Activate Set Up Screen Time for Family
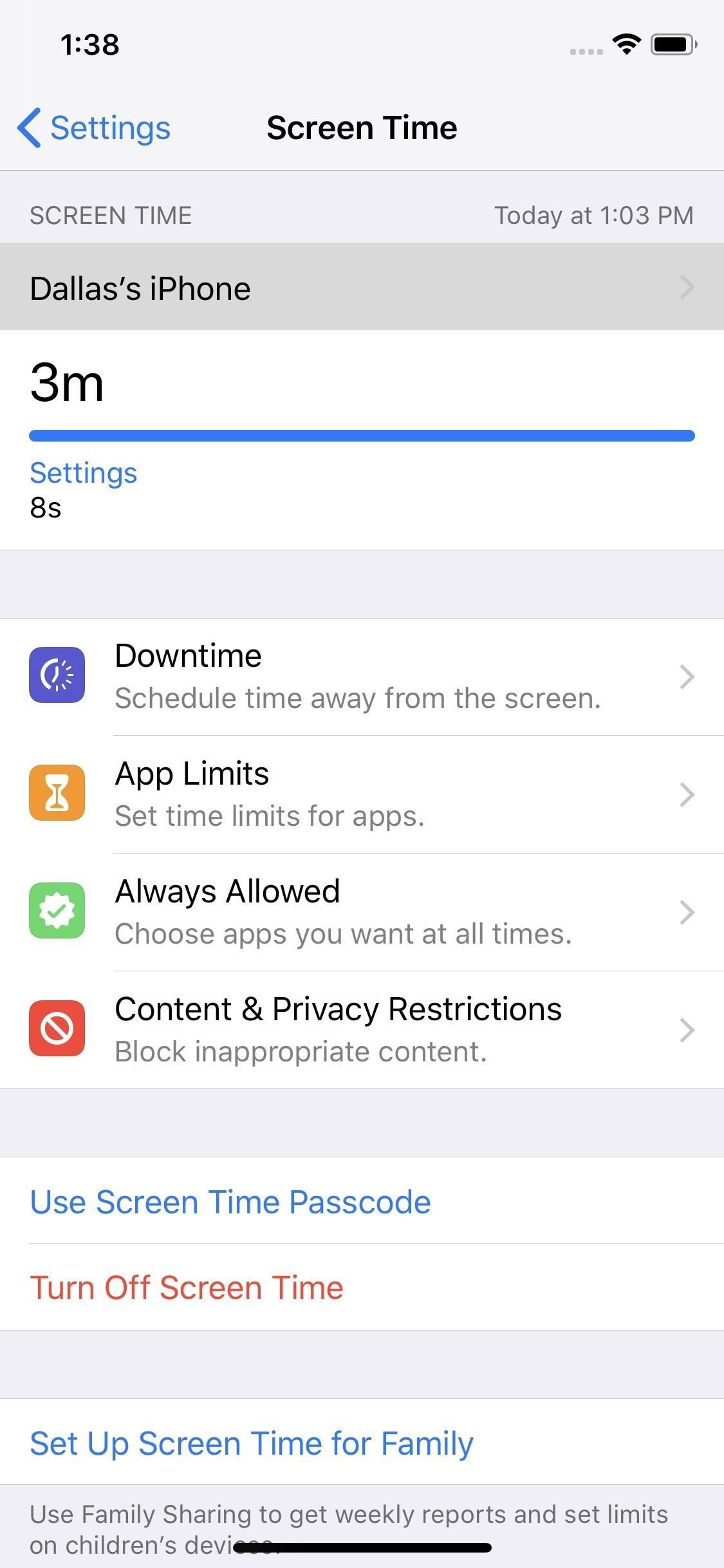The height and width of the screenshot is (1568, 724). click(x=251, y=1442)
